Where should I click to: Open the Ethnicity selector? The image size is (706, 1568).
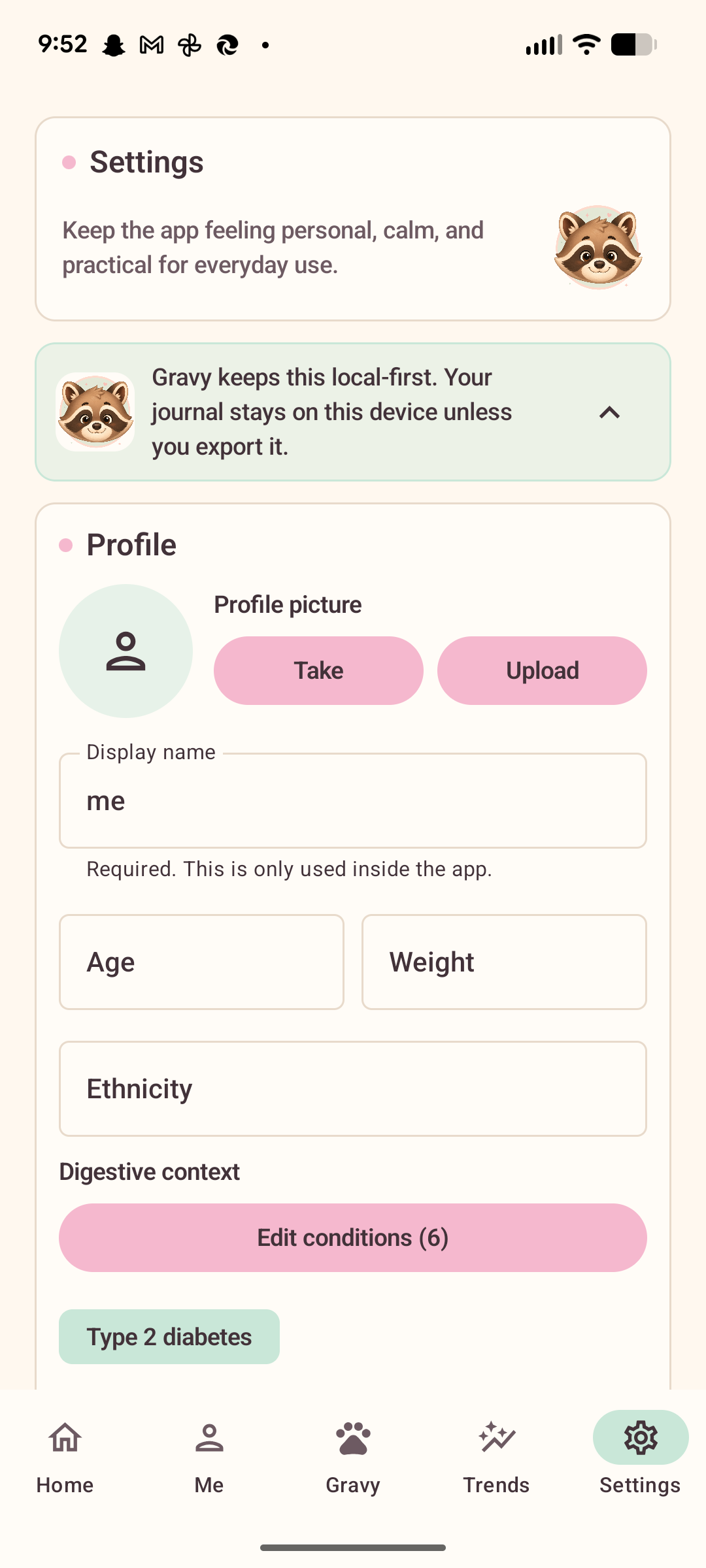click(352, 1088)
